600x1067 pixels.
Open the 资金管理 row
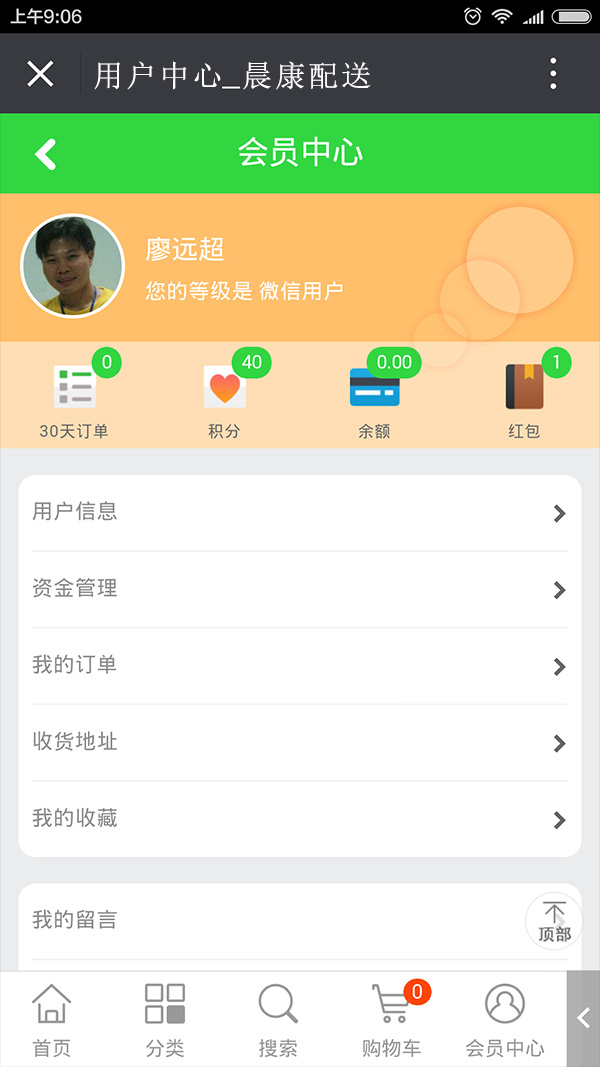coord(300,589)
